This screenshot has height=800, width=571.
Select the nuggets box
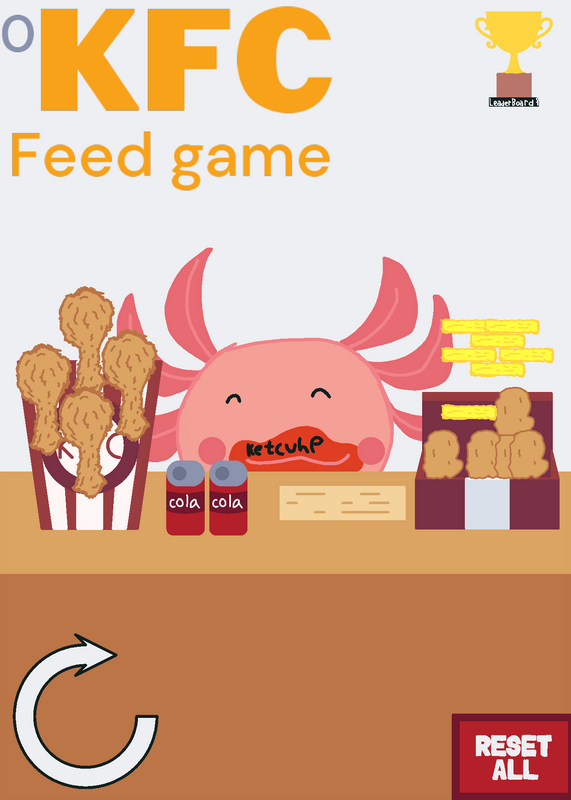click(487, 459)
